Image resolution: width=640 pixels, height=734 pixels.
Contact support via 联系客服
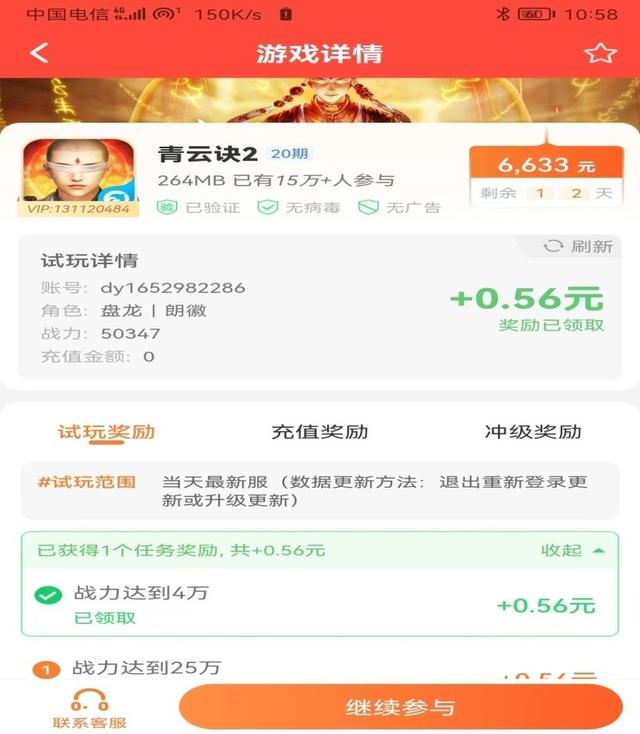90,709
